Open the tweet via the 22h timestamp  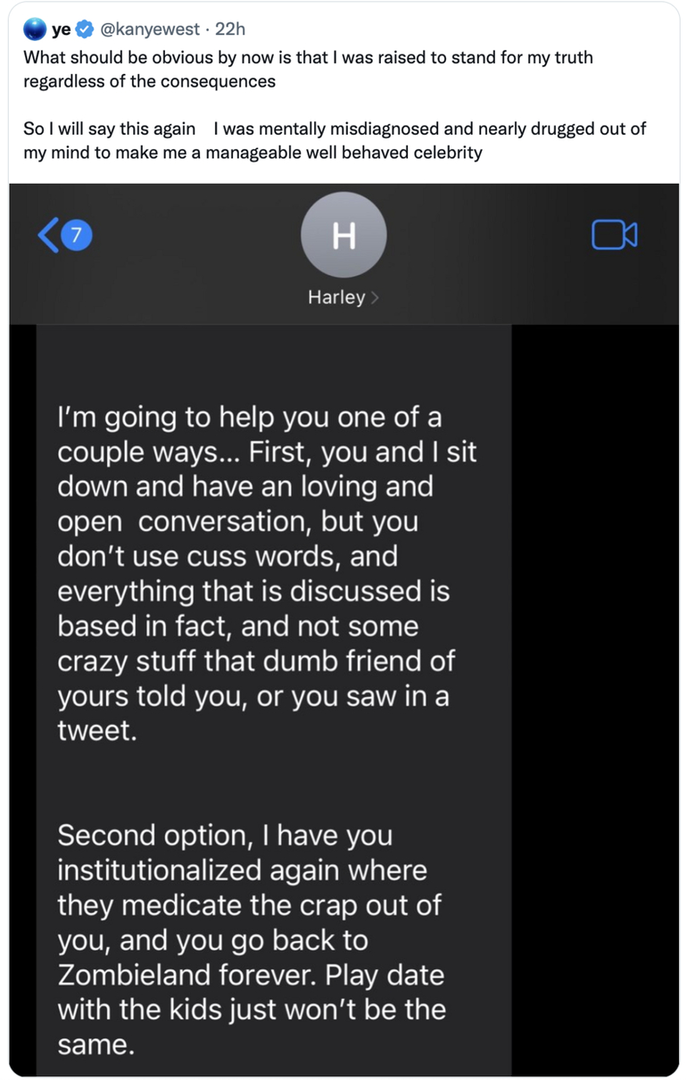click(230, 30)
